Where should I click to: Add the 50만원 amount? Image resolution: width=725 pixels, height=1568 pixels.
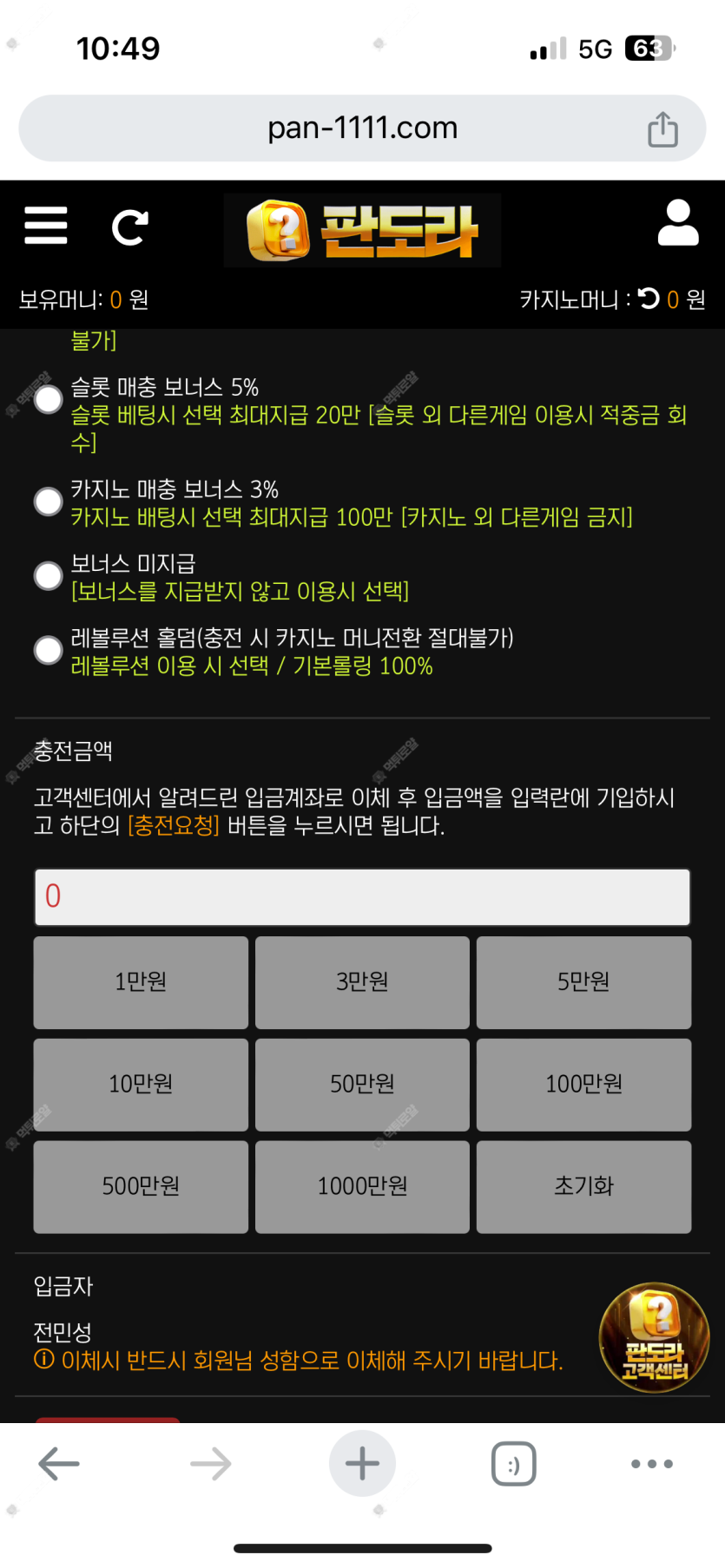point(362,1085)
